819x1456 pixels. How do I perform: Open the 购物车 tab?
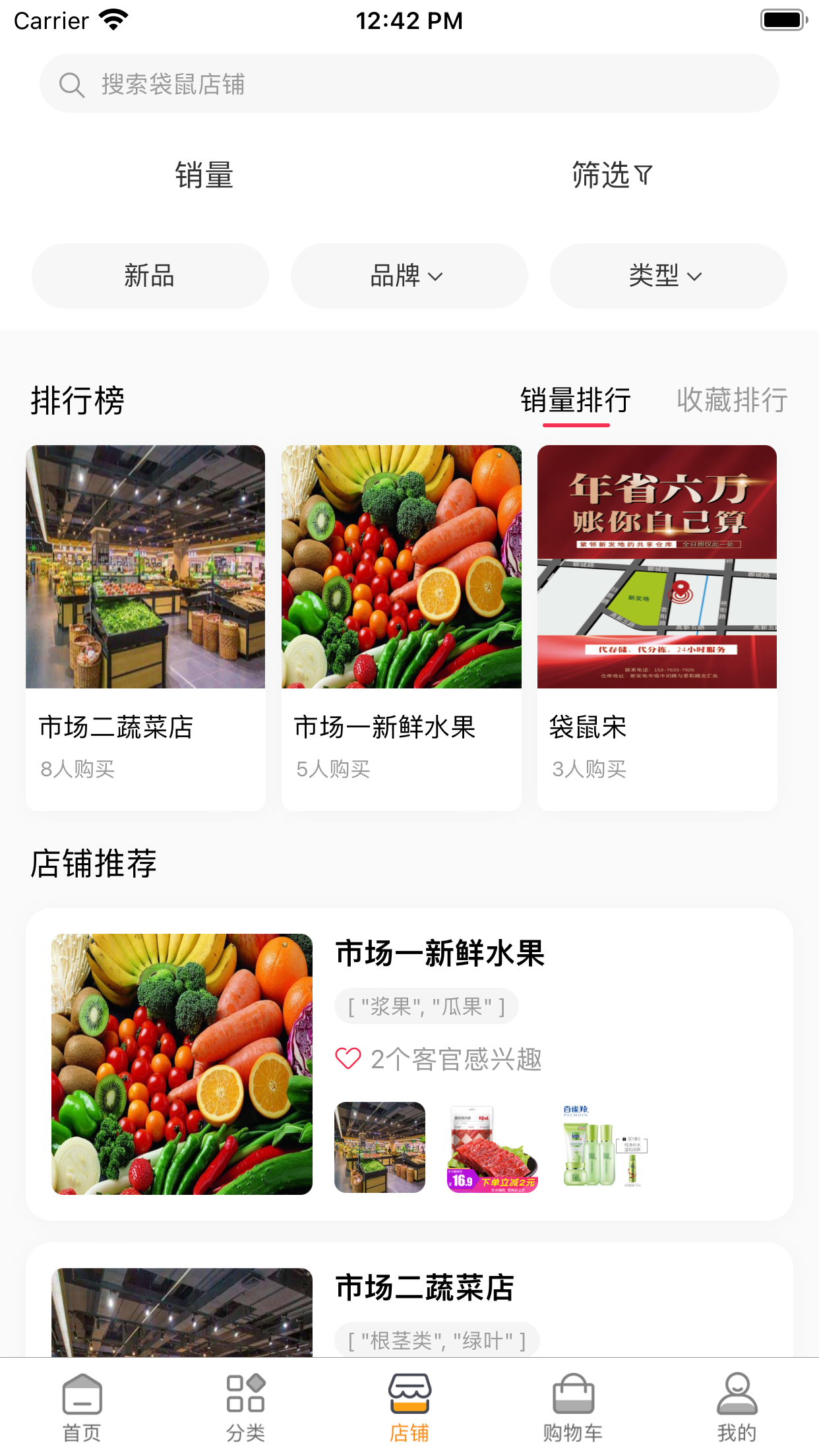[x=573, y=1407]
